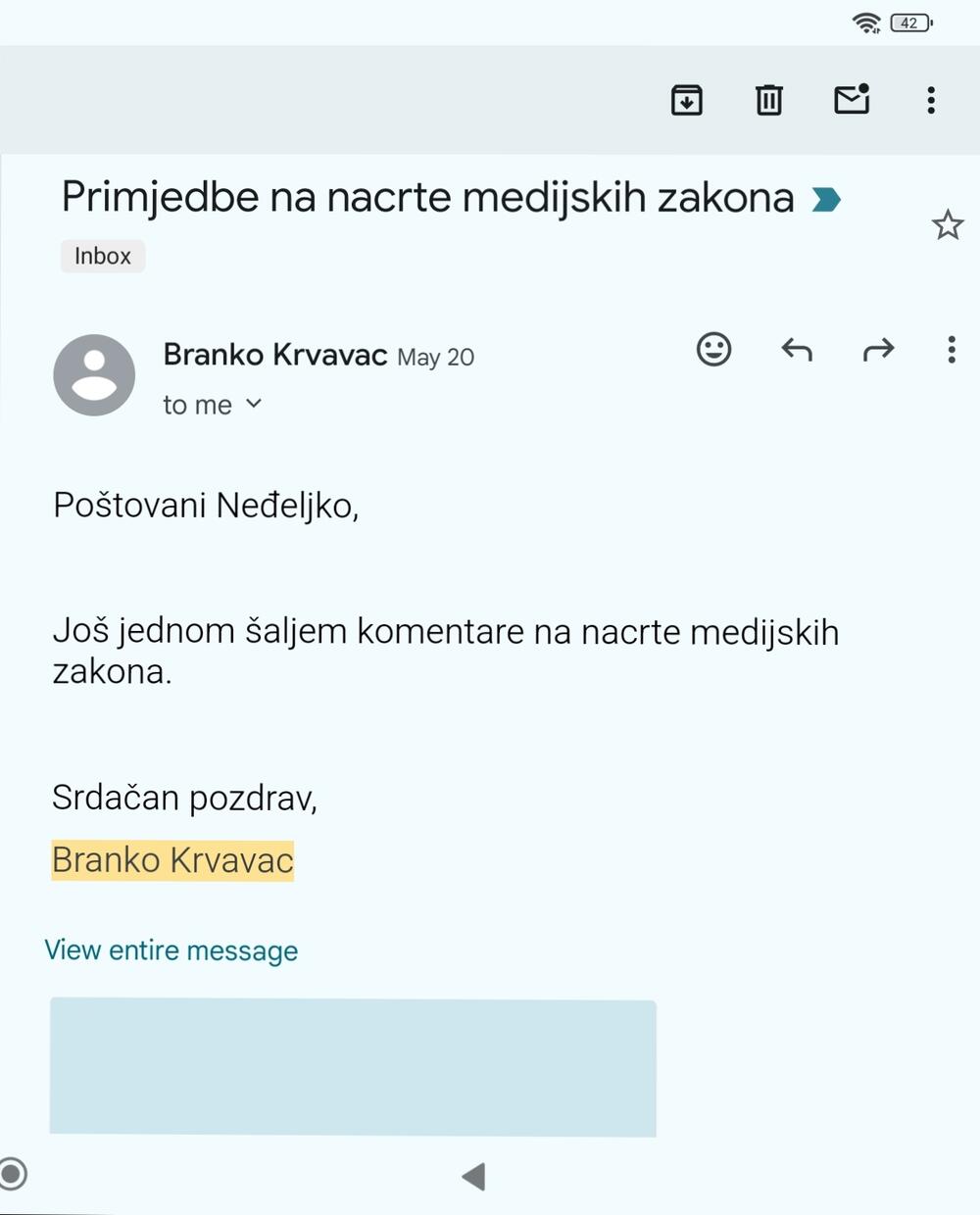Star the conversation
Viewport: 980px width, 1215px height.
coord(947,225)
